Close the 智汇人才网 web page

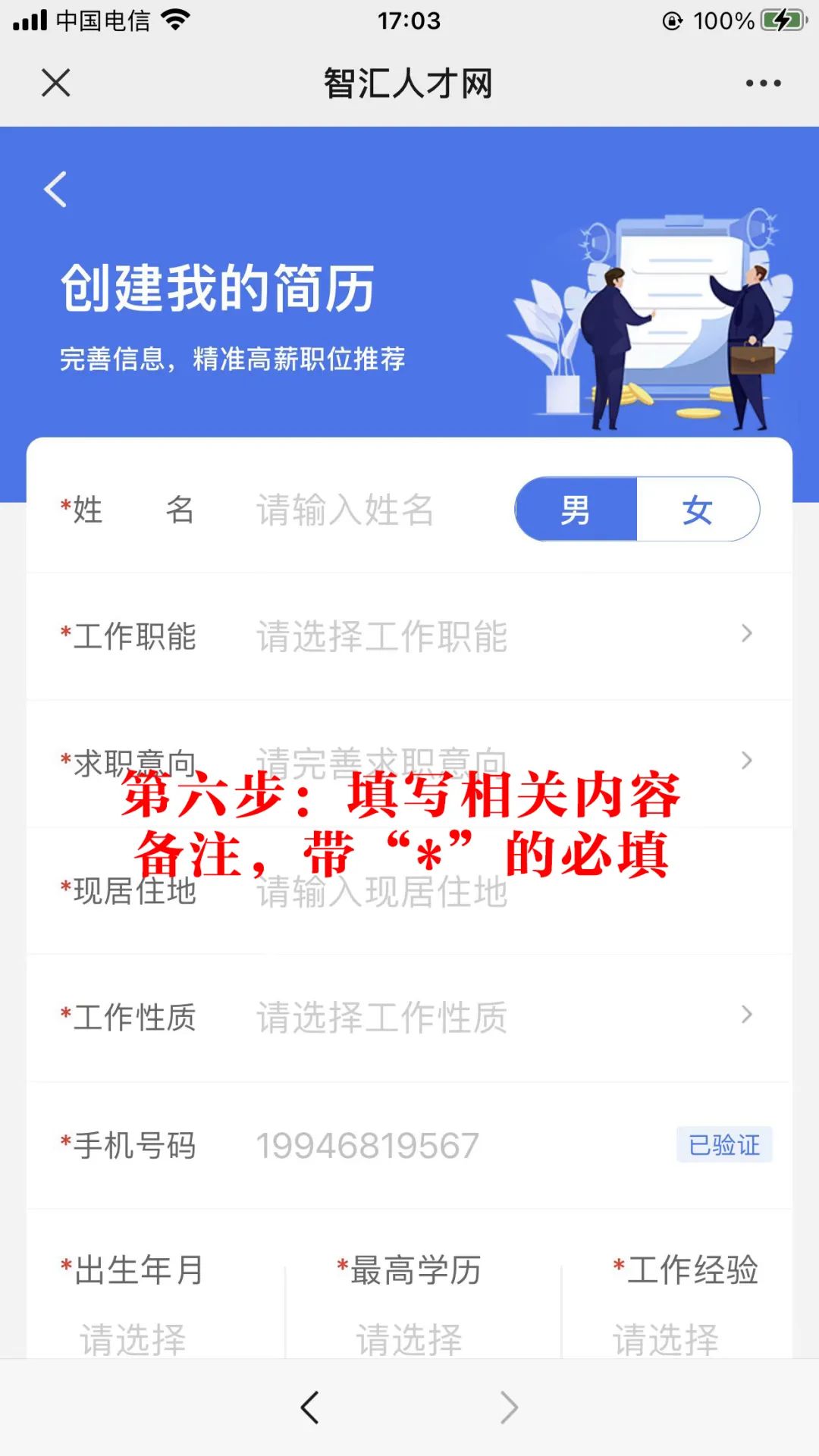(55, 83)
